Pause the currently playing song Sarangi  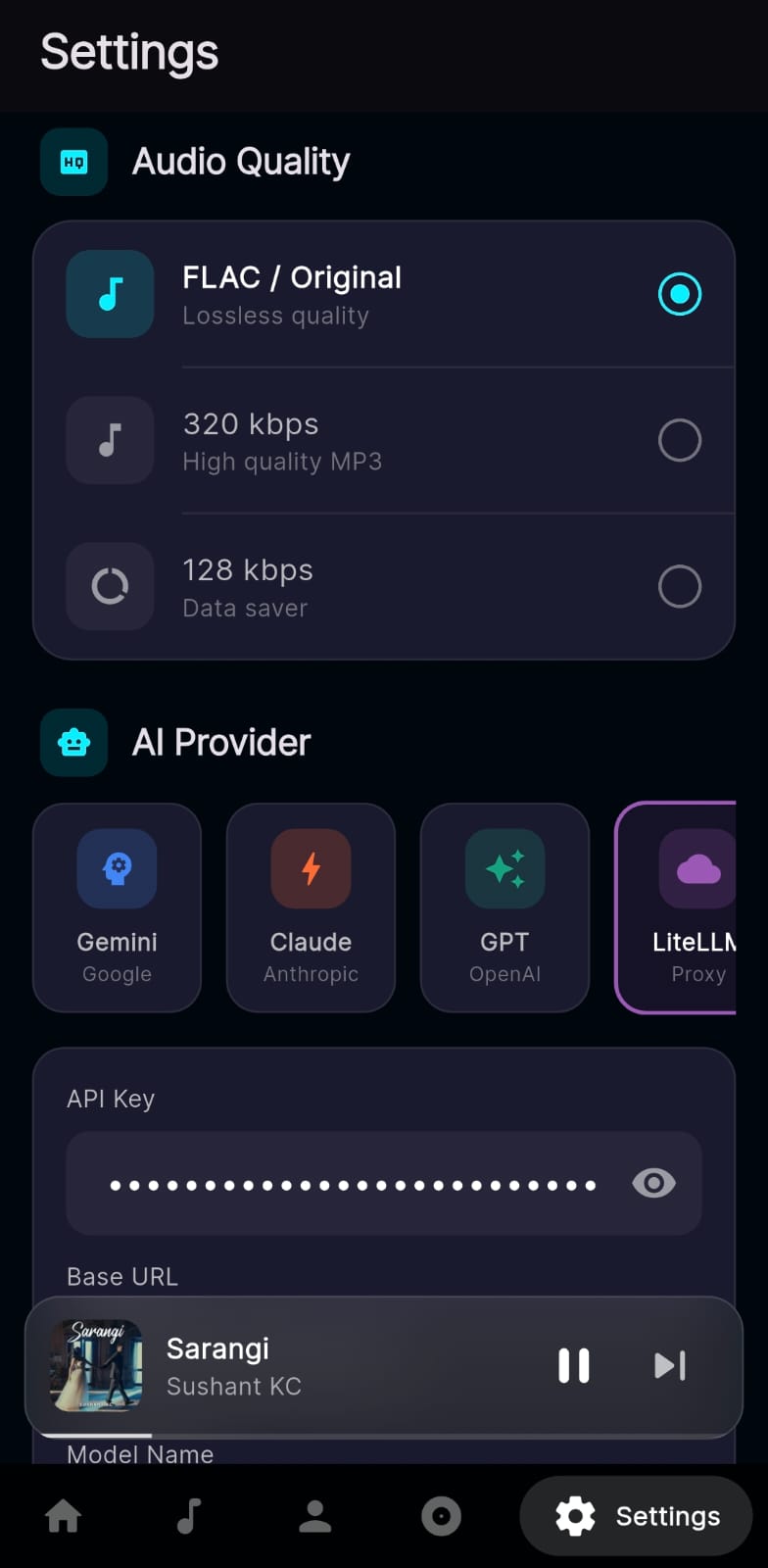573,1365
